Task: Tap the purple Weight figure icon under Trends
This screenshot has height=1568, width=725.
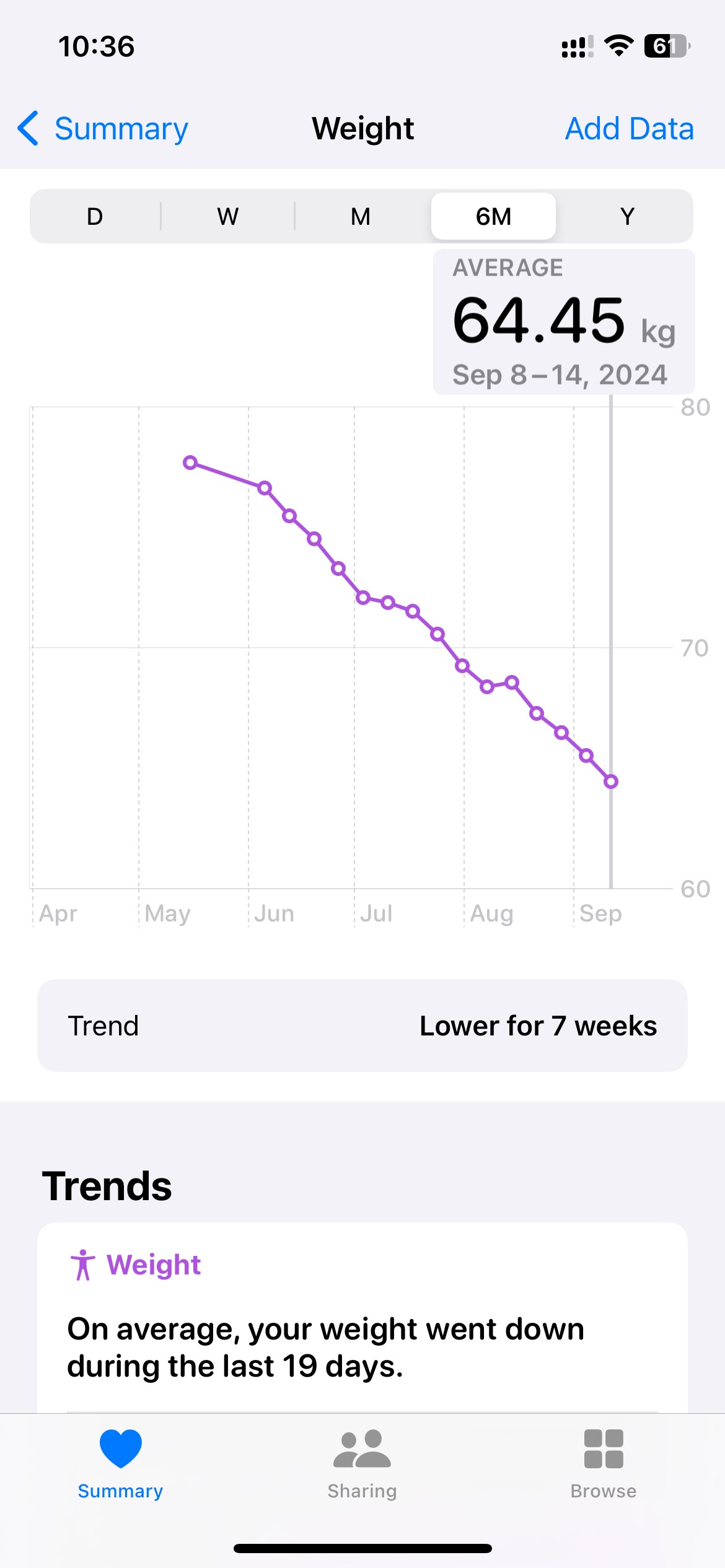Action: [x=84, y=1263]
